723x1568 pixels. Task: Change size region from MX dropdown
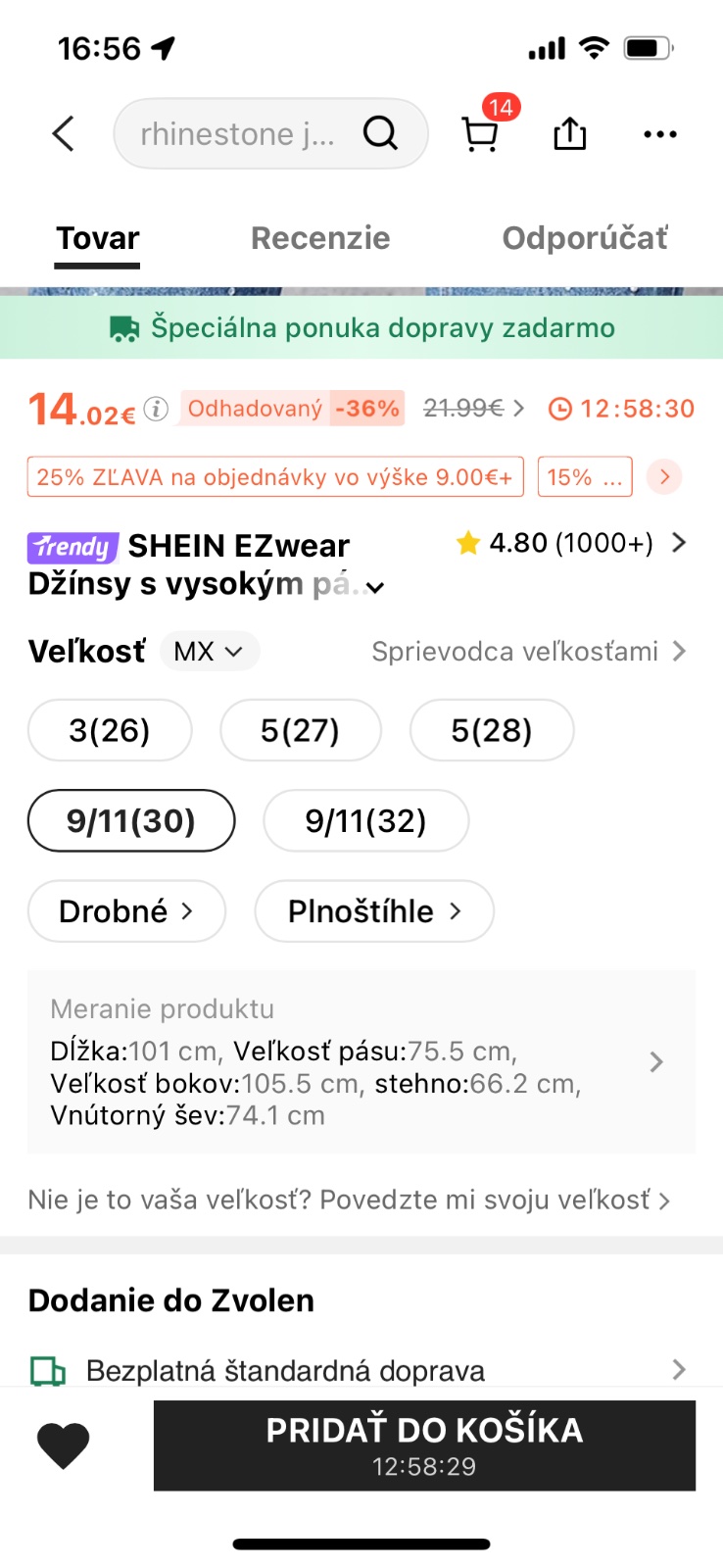pyautogui.click(x=209, y=652)
